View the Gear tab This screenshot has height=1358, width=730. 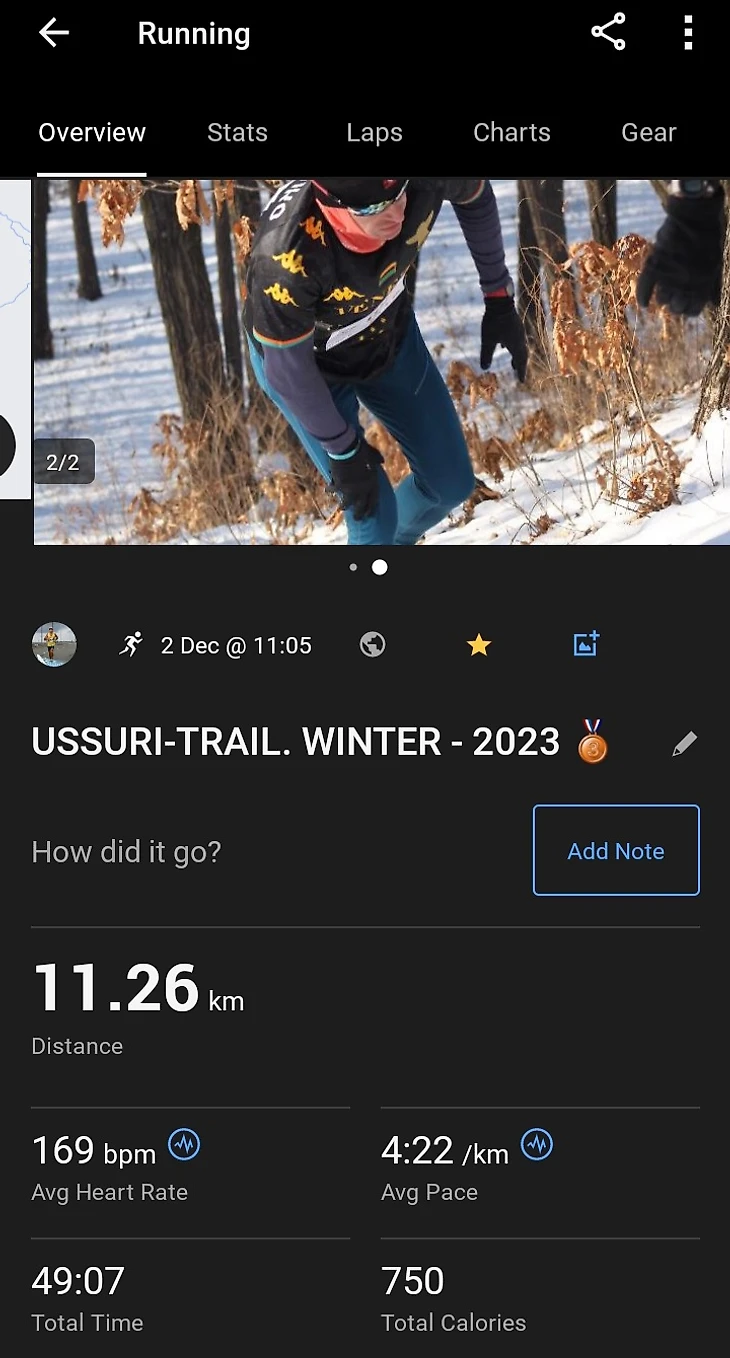coord(648,133)
